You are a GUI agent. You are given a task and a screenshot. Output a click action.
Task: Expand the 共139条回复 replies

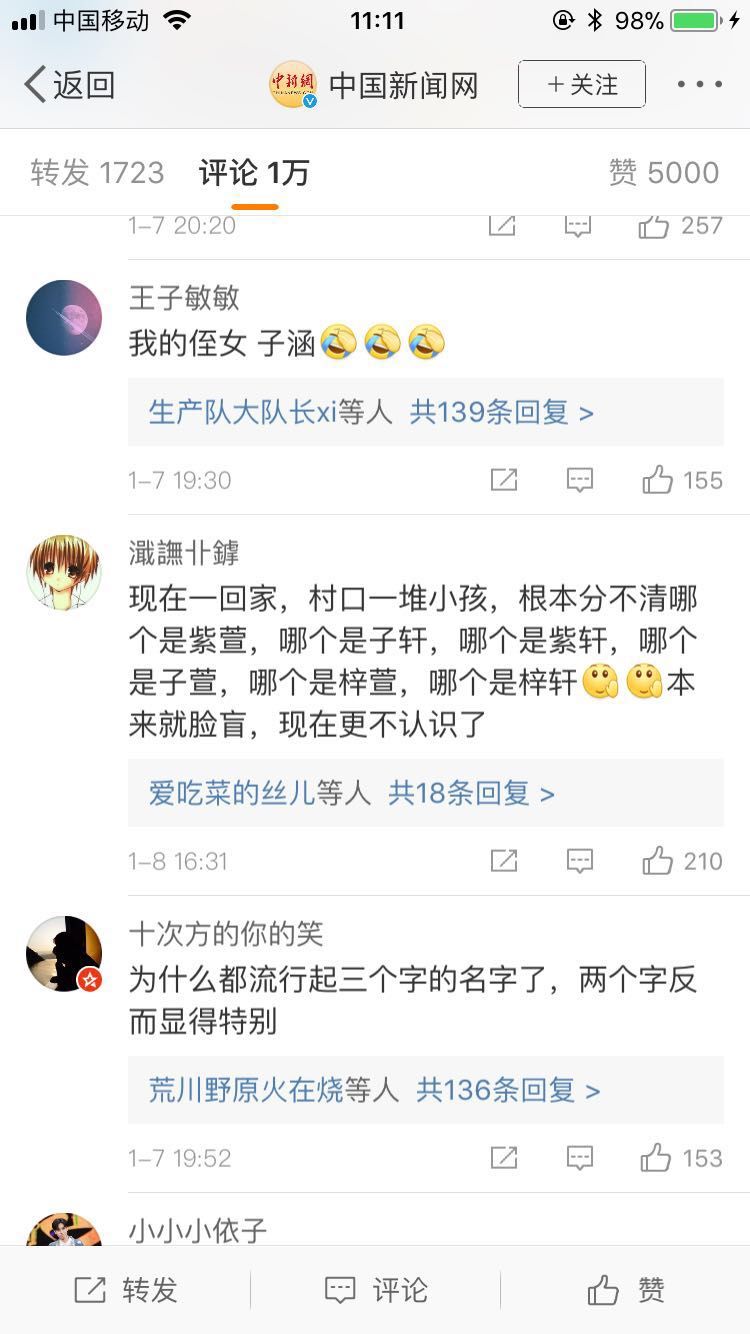[501, 412]
